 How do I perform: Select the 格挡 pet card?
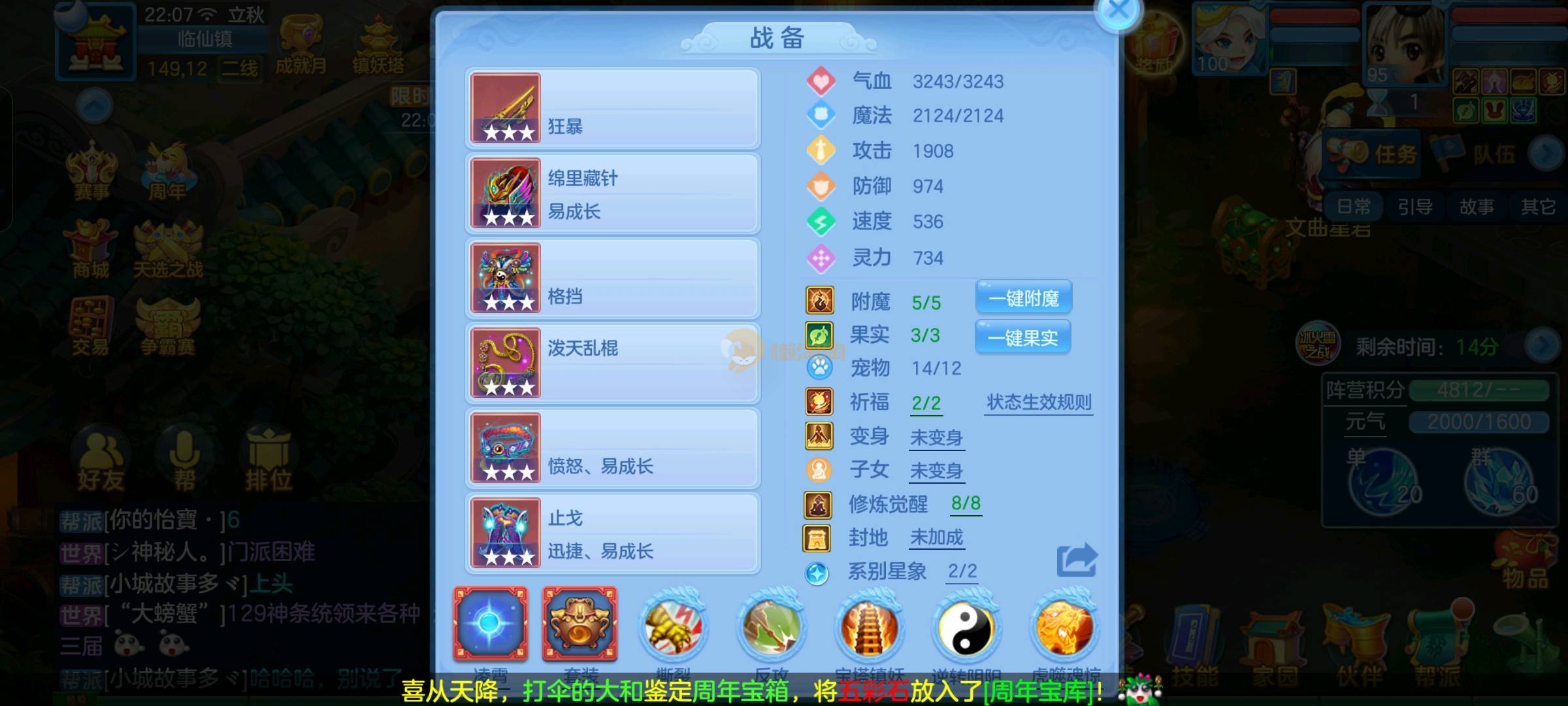[612, 278]
